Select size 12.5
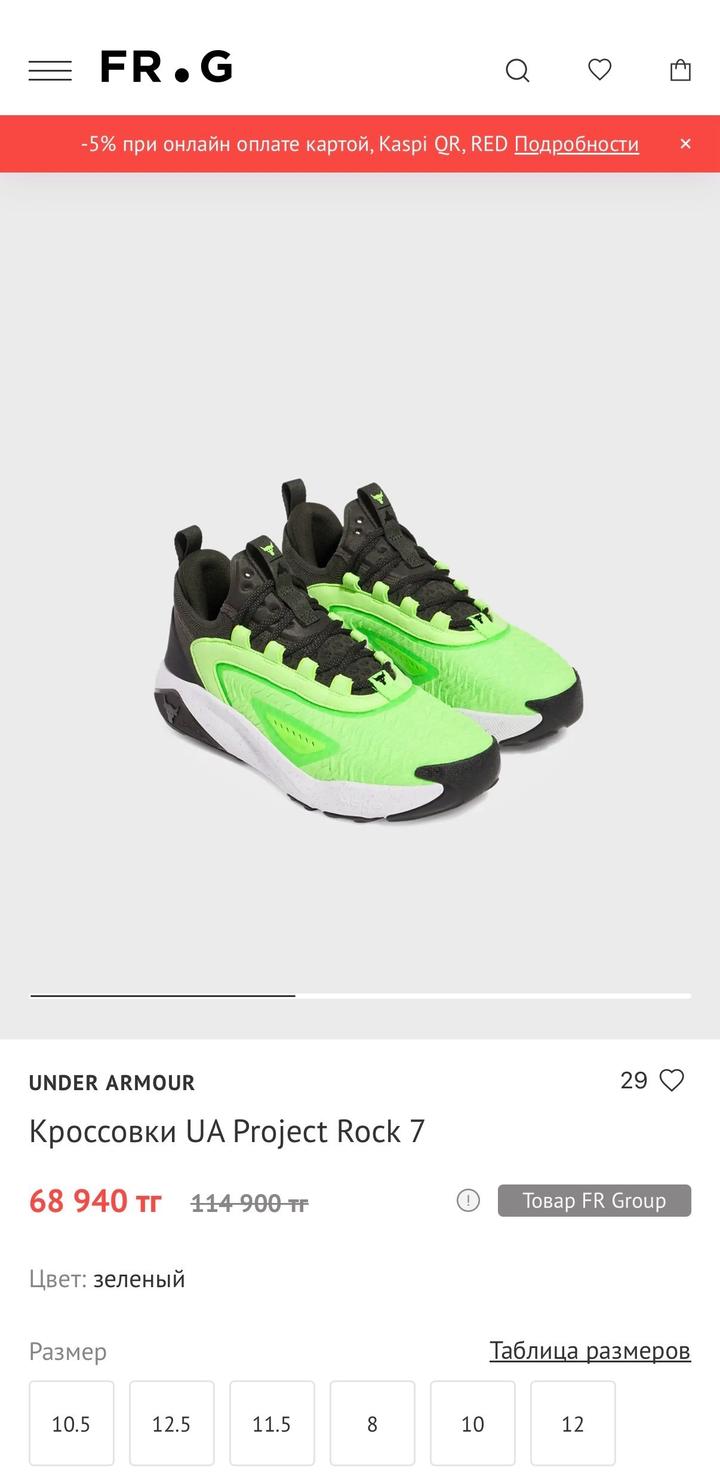 coord(171,1424)
